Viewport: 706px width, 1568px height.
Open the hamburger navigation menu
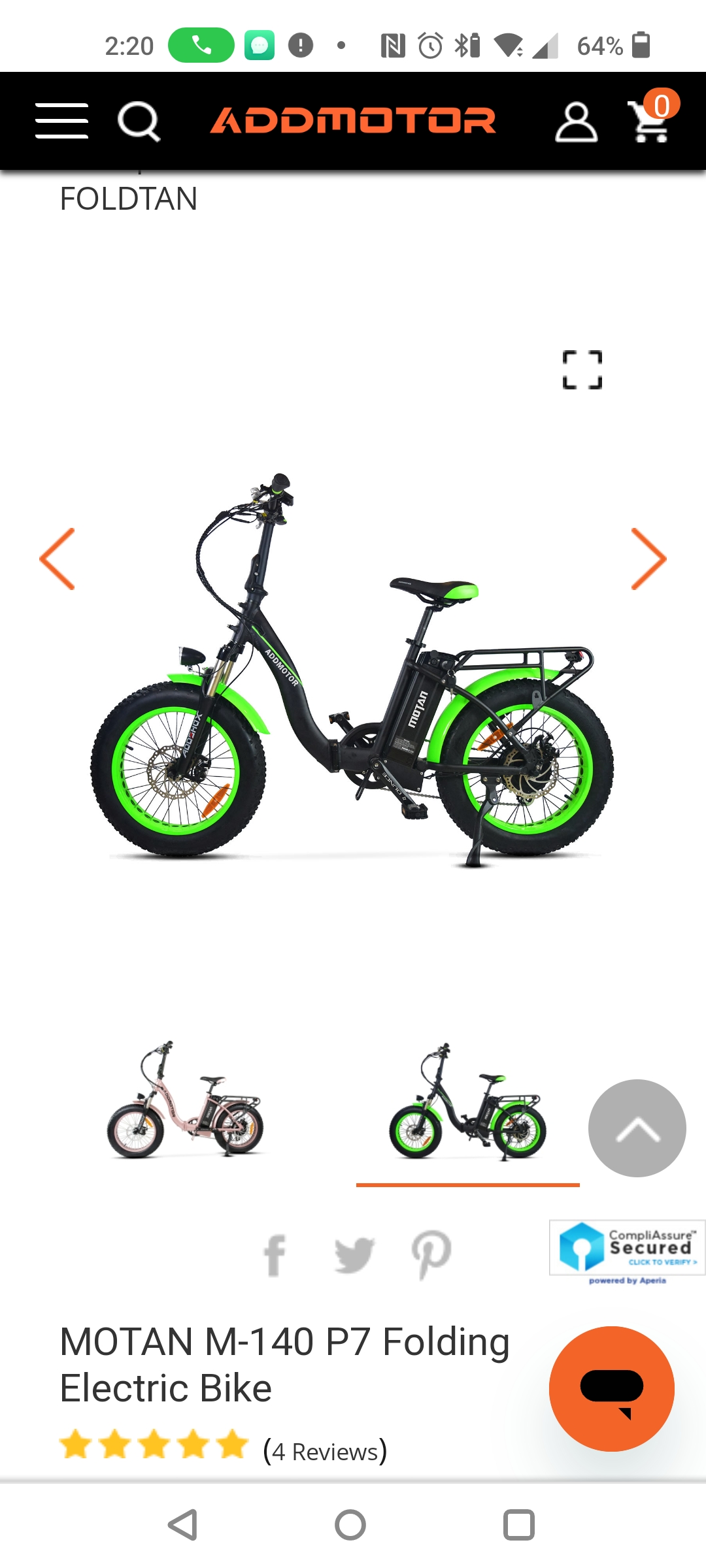point(61,121)
